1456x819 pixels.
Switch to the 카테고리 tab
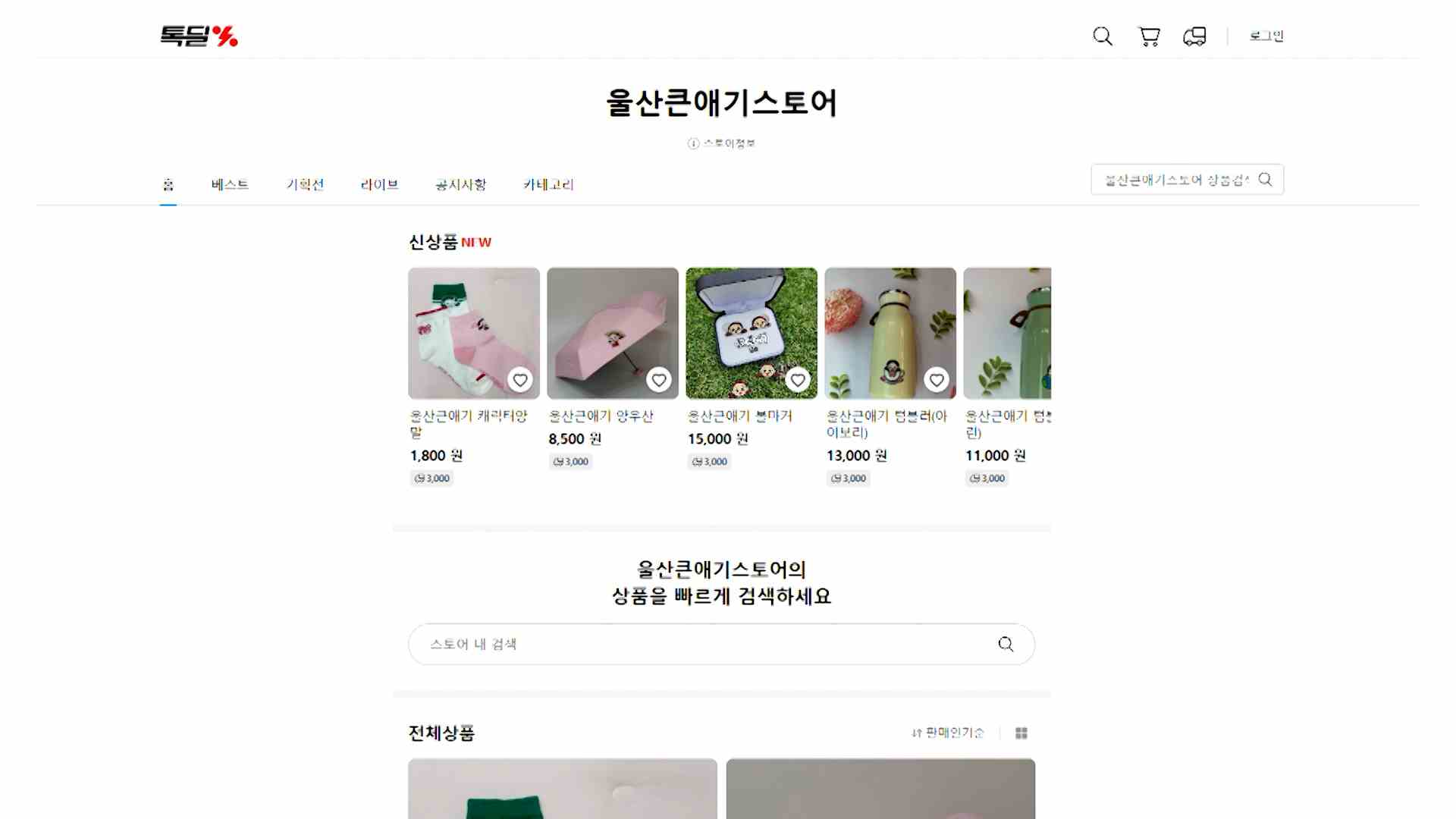pos(548,184)
